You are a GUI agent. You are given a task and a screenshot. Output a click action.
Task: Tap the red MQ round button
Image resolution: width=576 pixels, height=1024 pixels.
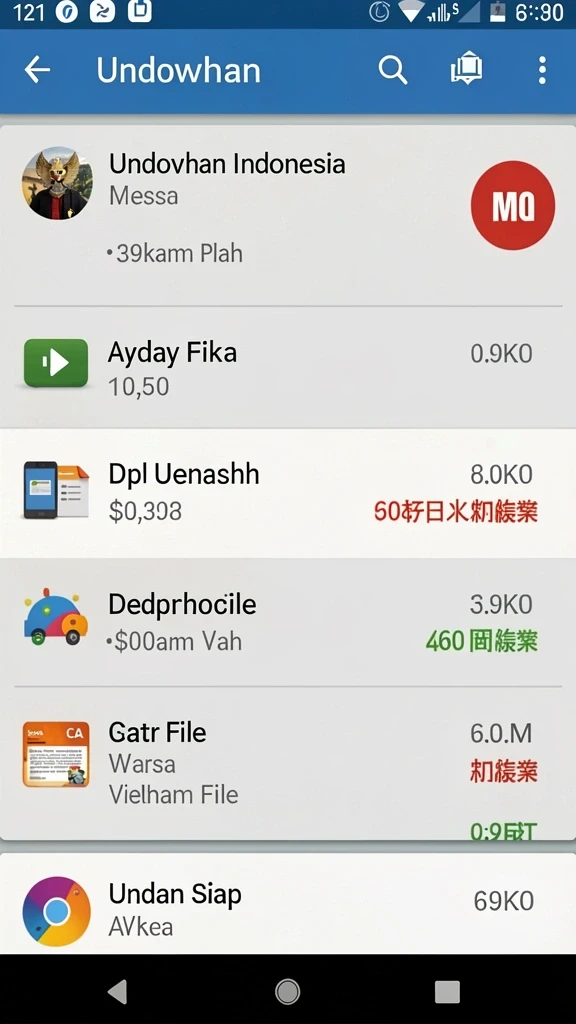(x=513, y=206)
